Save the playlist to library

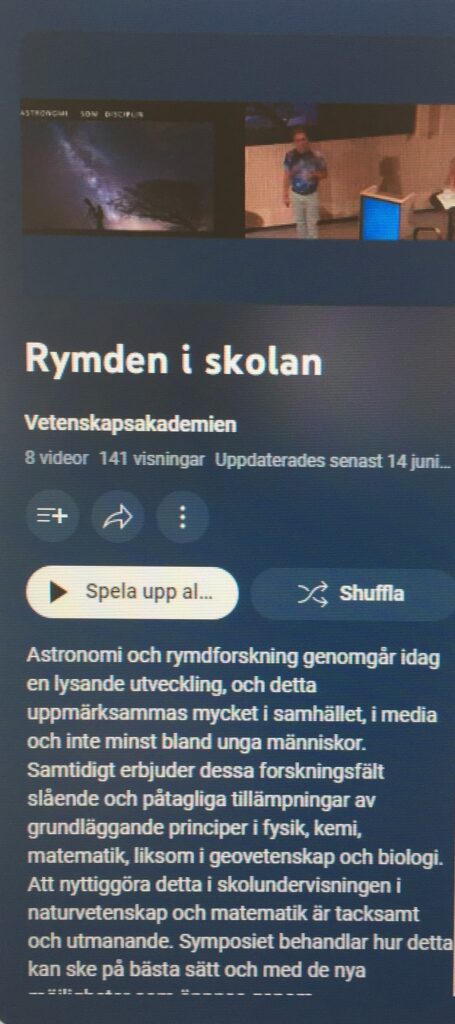pyautogui.click(x=52, y=517)
